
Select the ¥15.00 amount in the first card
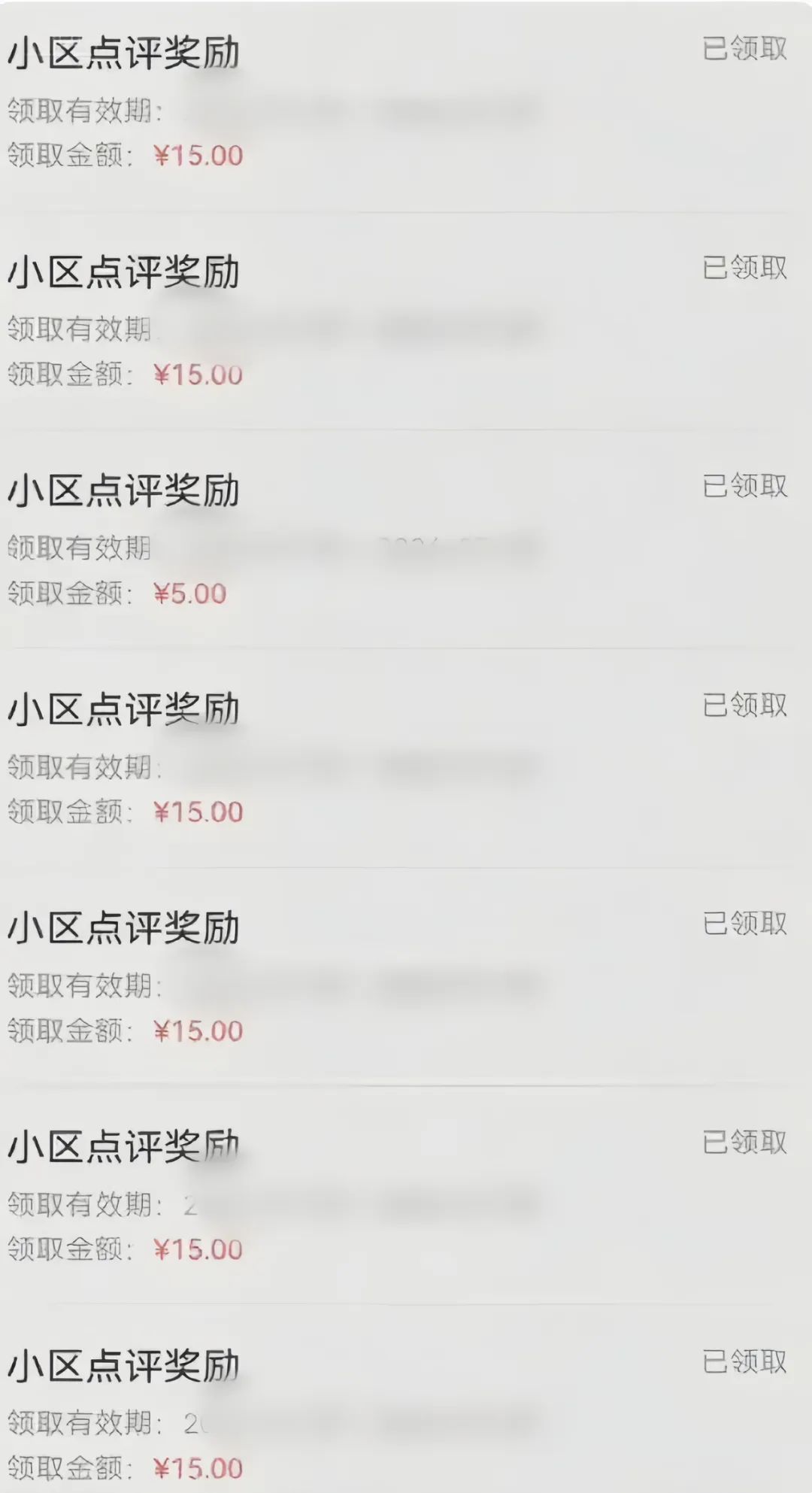(x=199, y=156)
